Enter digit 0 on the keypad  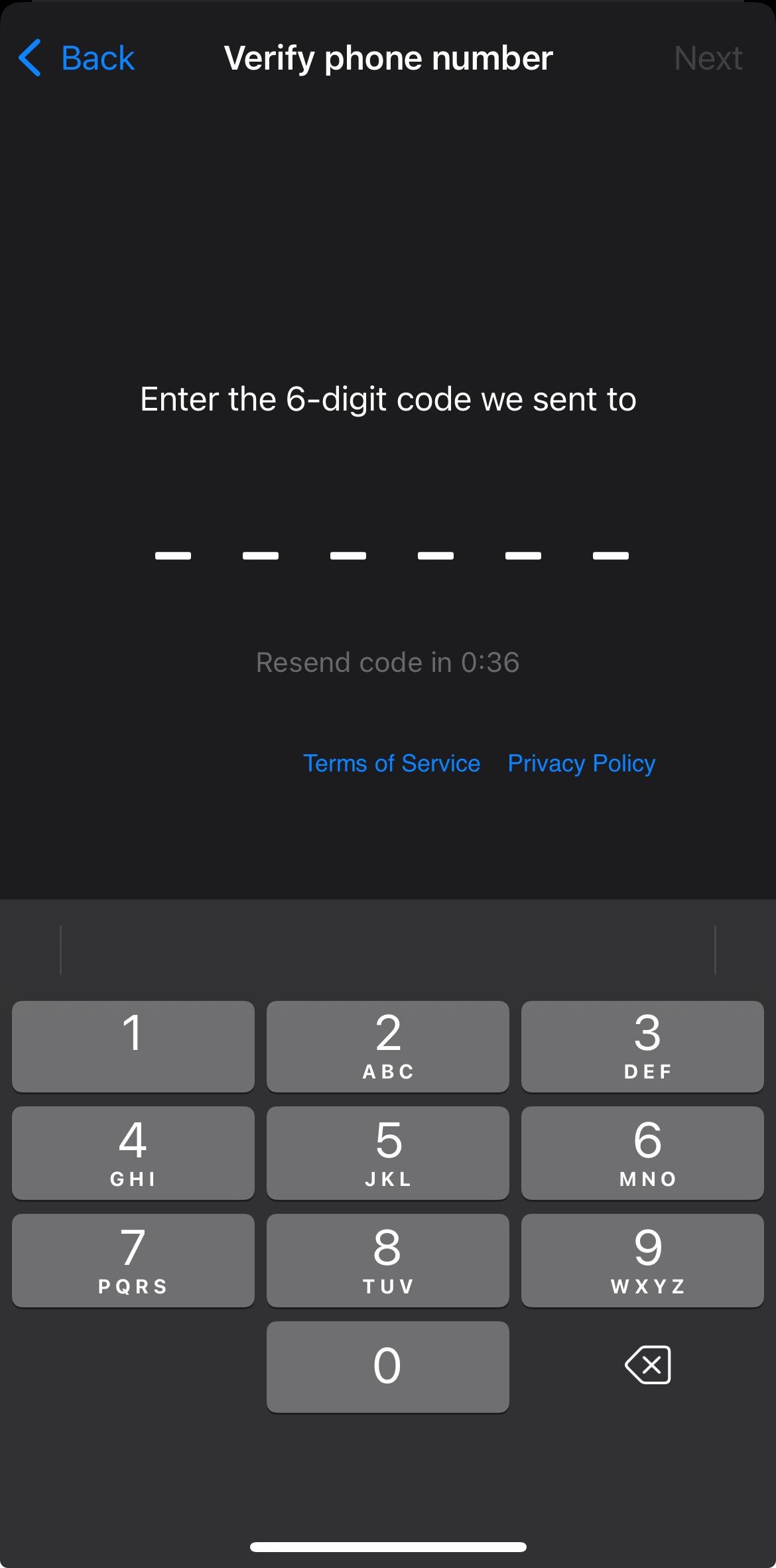click(388, 1366)
